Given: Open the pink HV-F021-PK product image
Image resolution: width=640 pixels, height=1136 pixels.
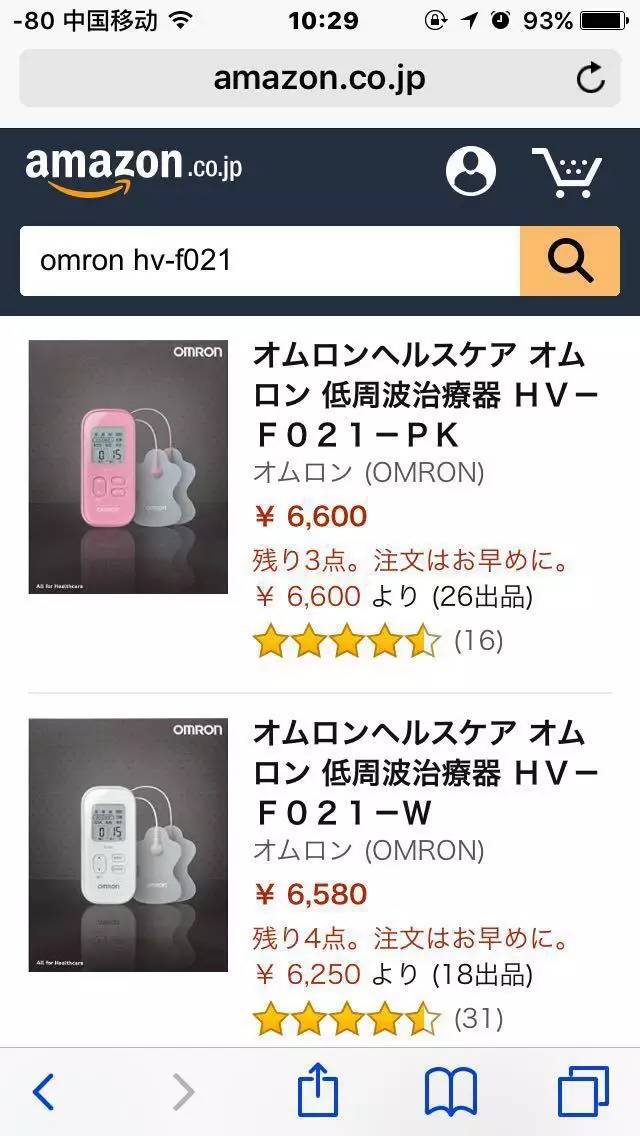Looking at the screenshot, I should [128, 467].
